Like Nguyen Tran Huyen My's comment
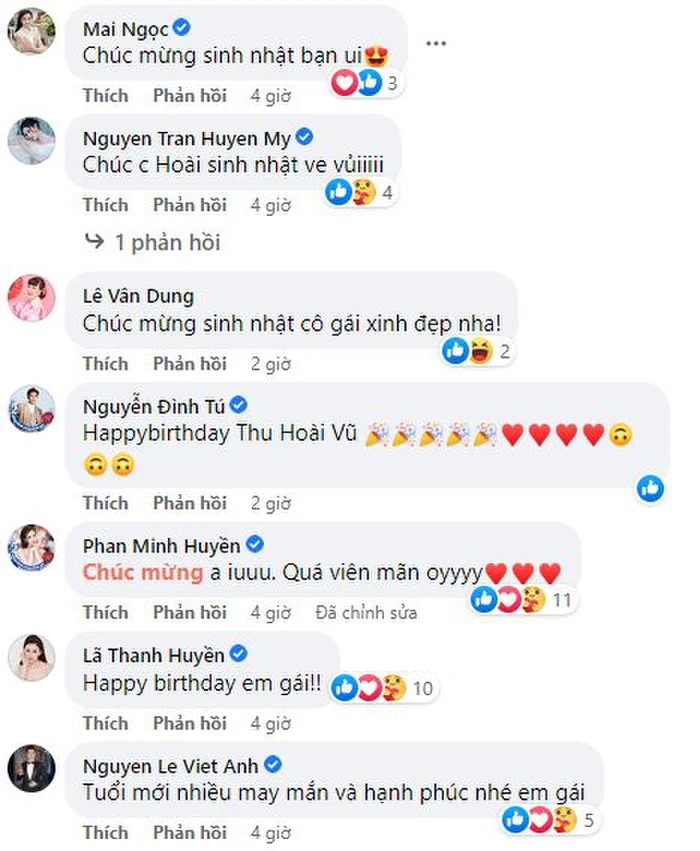The width and height of the screenshot is (700, 851). 105,205
